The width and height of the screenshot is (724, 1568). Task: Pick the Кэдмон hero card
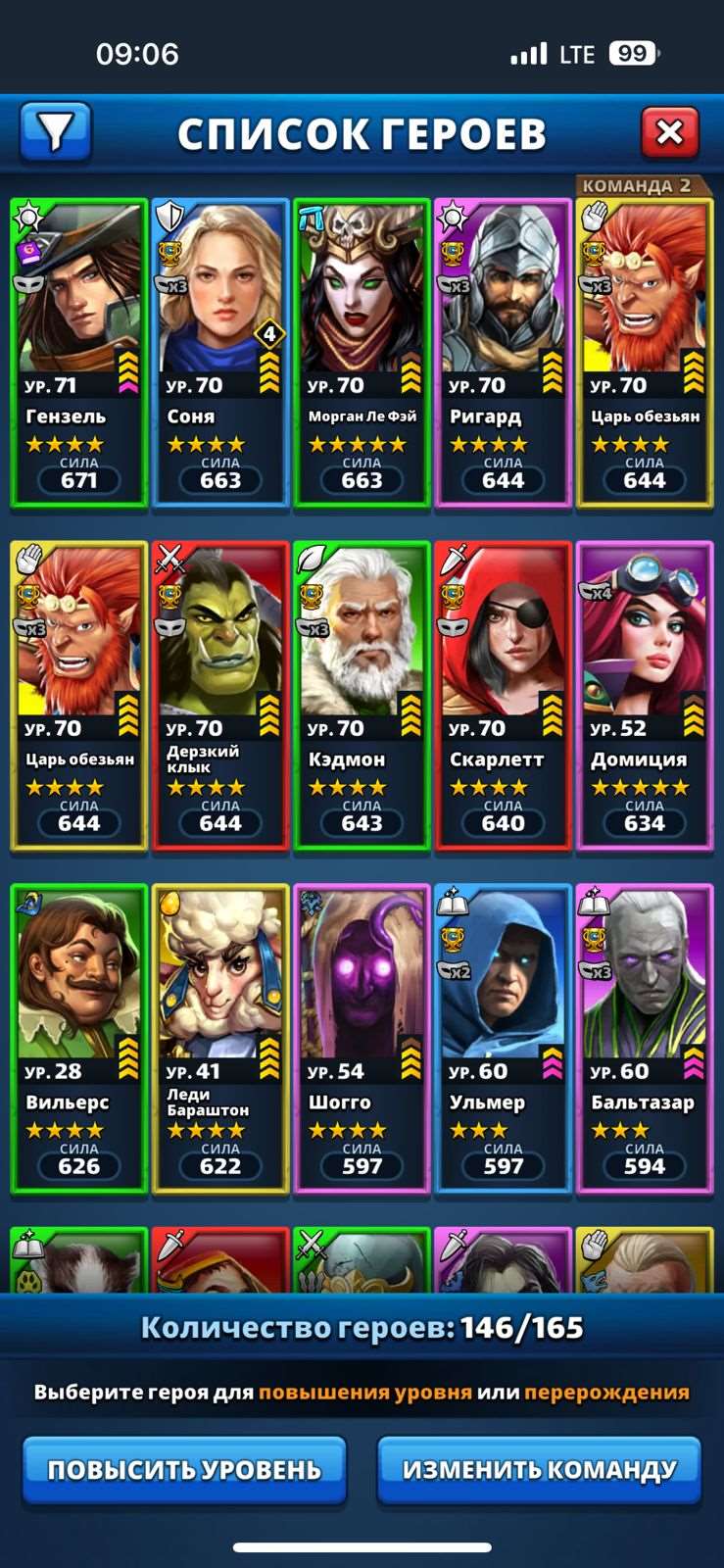(362, 696)
